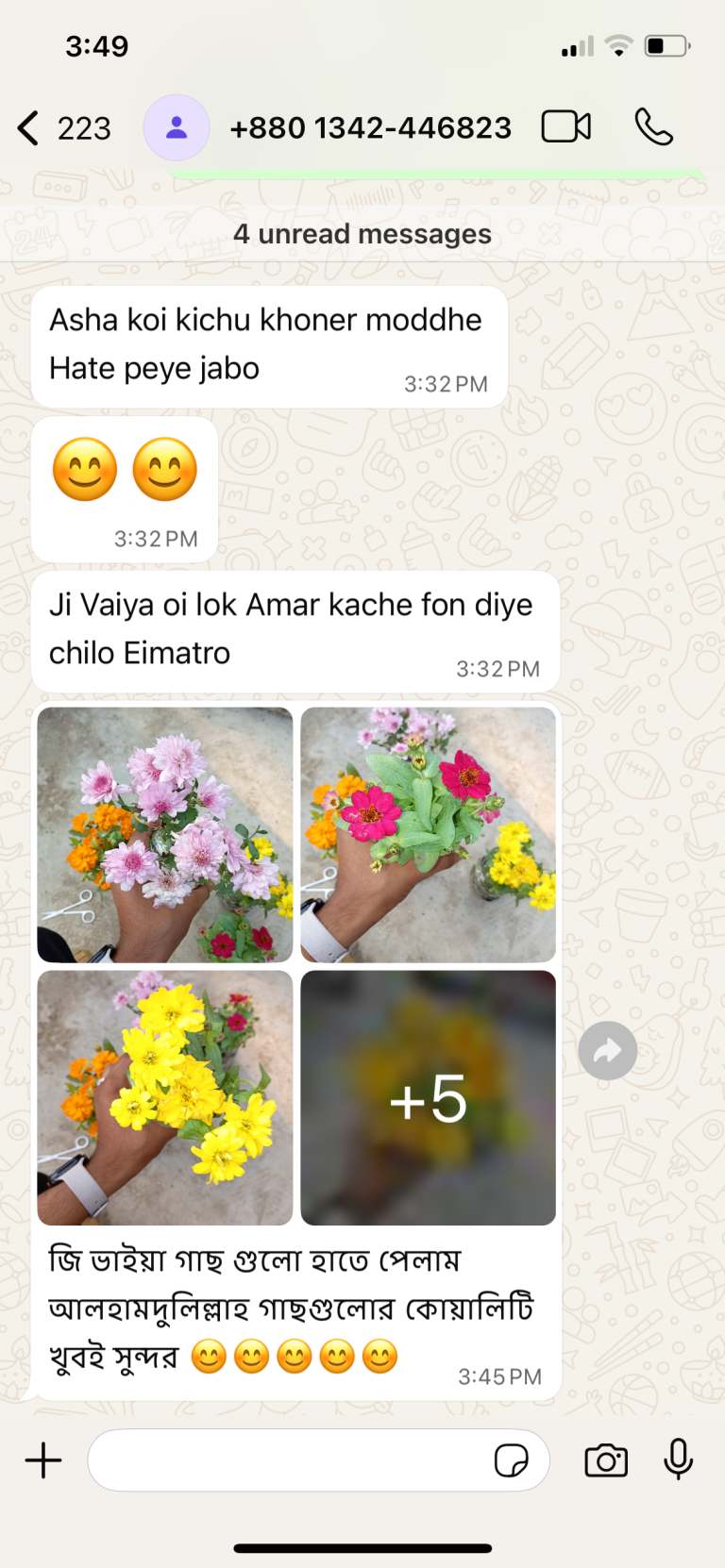Open the camera

pyautogui.click(x=606, y=1460)
